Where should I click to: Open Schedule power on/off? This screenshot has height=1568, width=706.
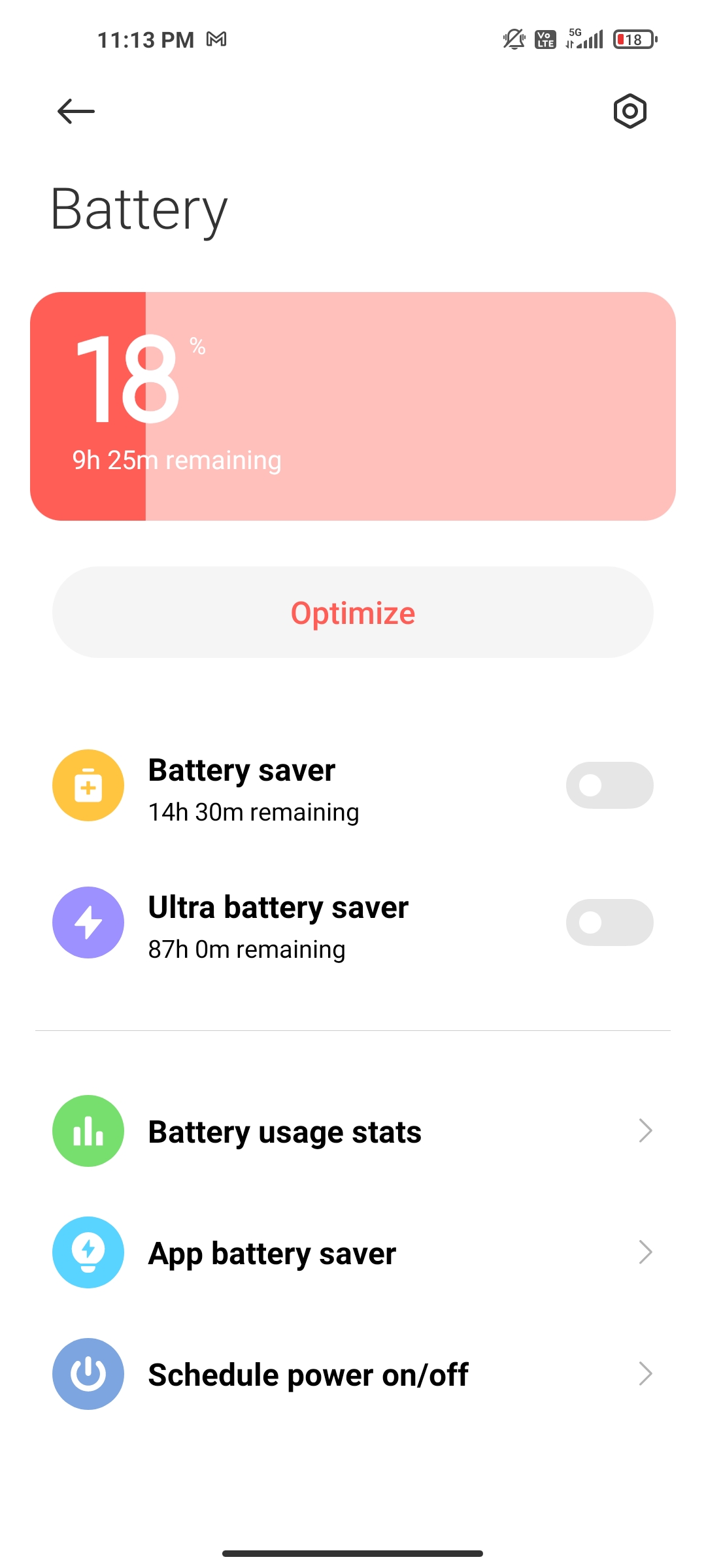[x=353, y=1374]
